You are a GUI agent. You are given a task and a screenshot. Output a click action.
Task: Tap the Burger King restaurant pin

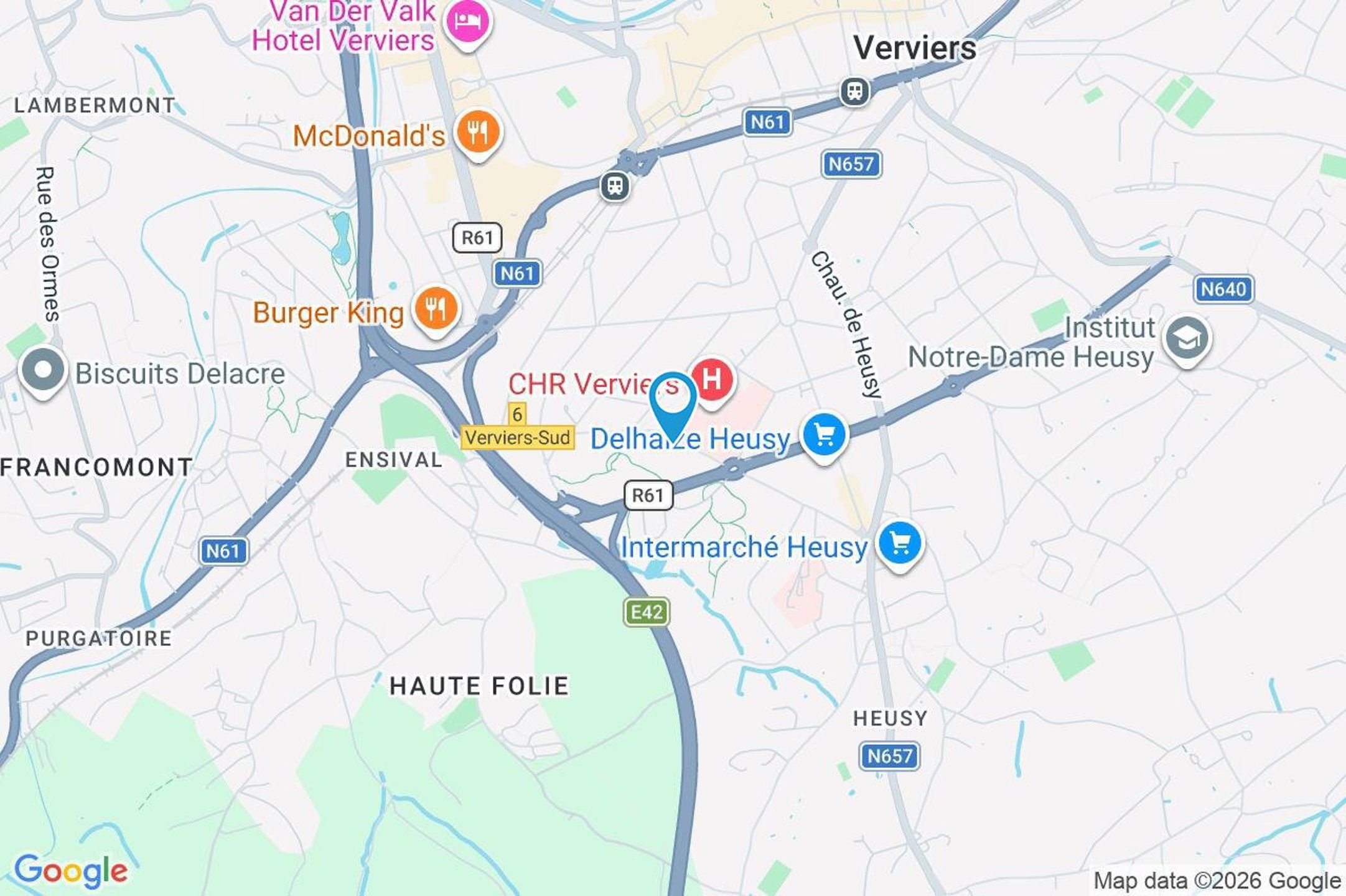436,309
